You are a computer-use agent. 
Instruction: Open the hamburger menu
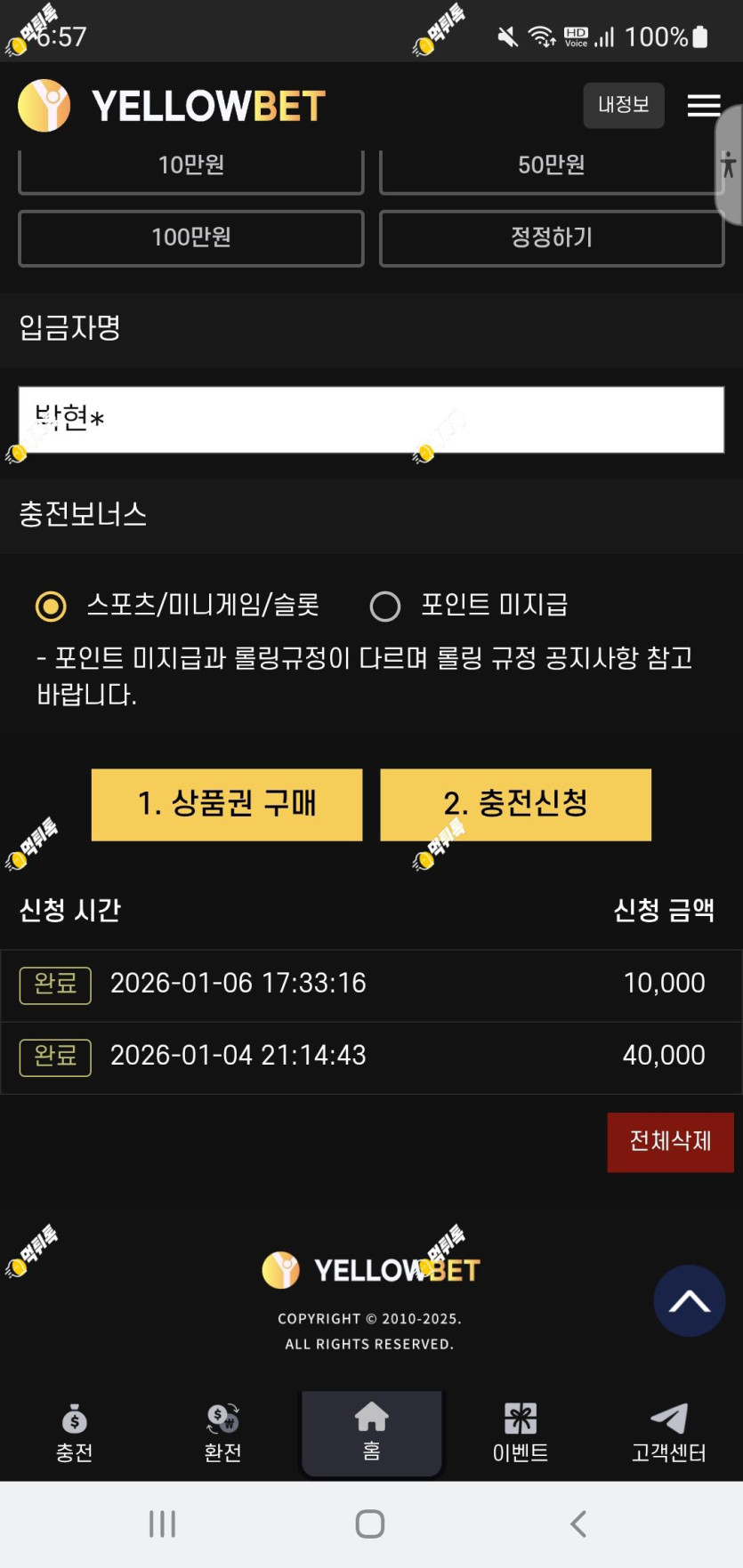703,106
